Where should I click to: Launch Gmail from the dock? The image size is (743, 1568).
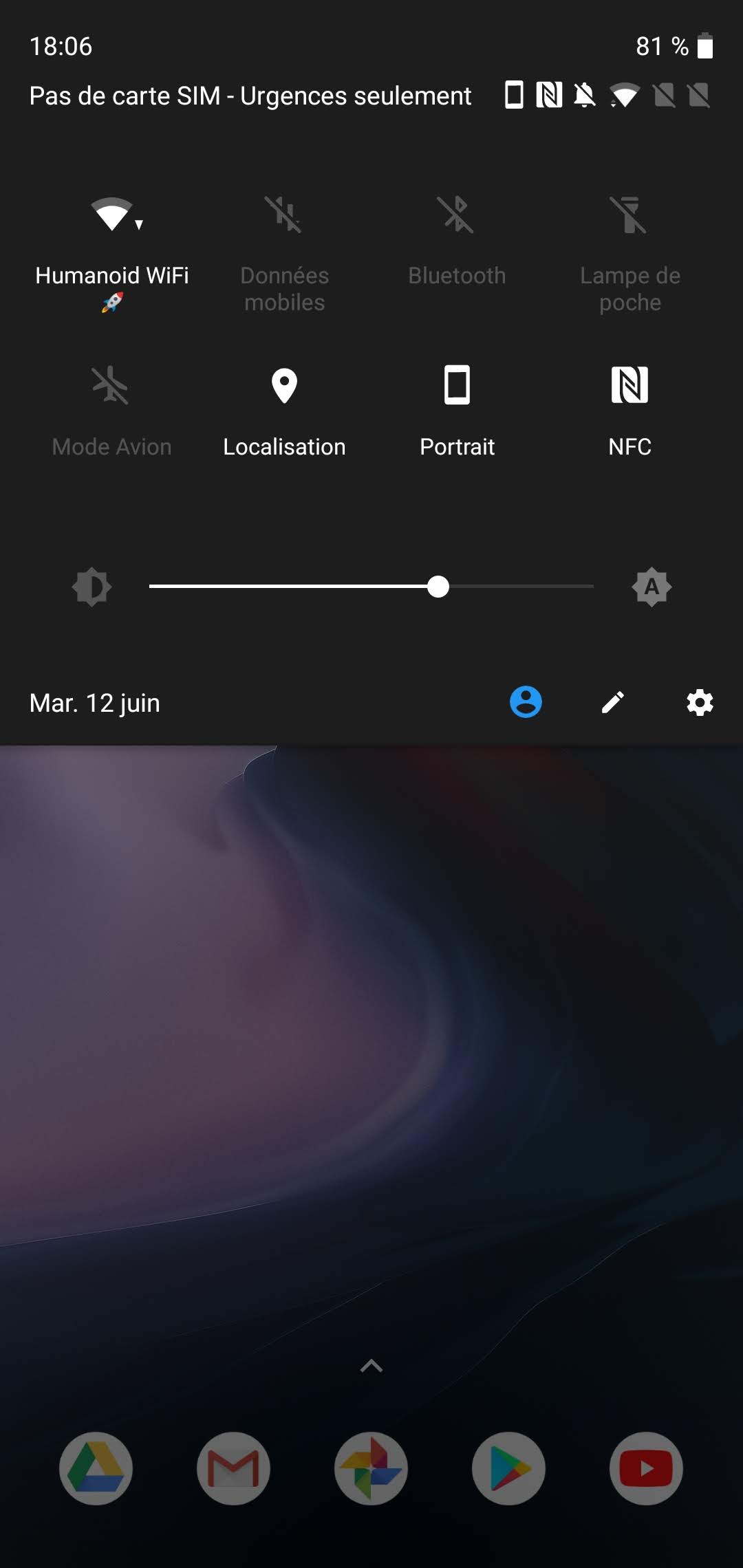pyautogui.click(x=233, y=1468)
